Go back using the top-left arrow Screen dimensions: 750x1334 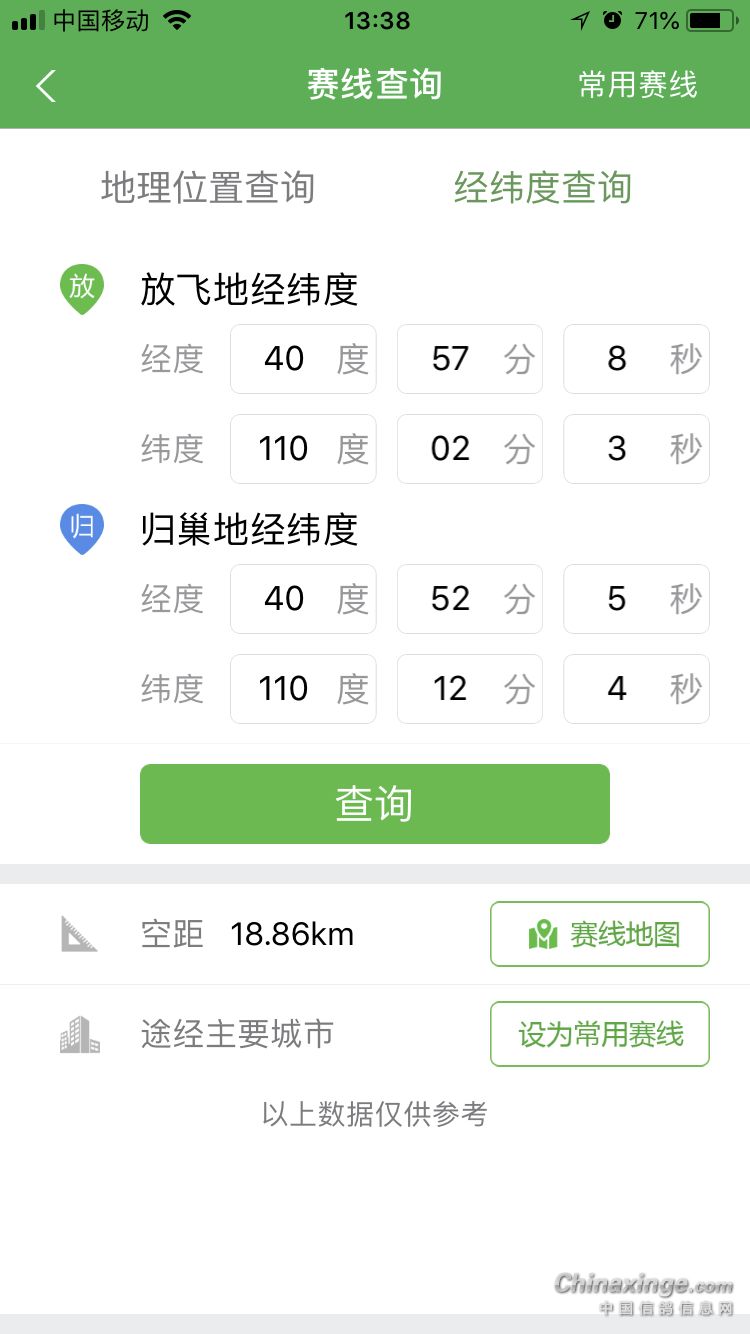[46, 86]
